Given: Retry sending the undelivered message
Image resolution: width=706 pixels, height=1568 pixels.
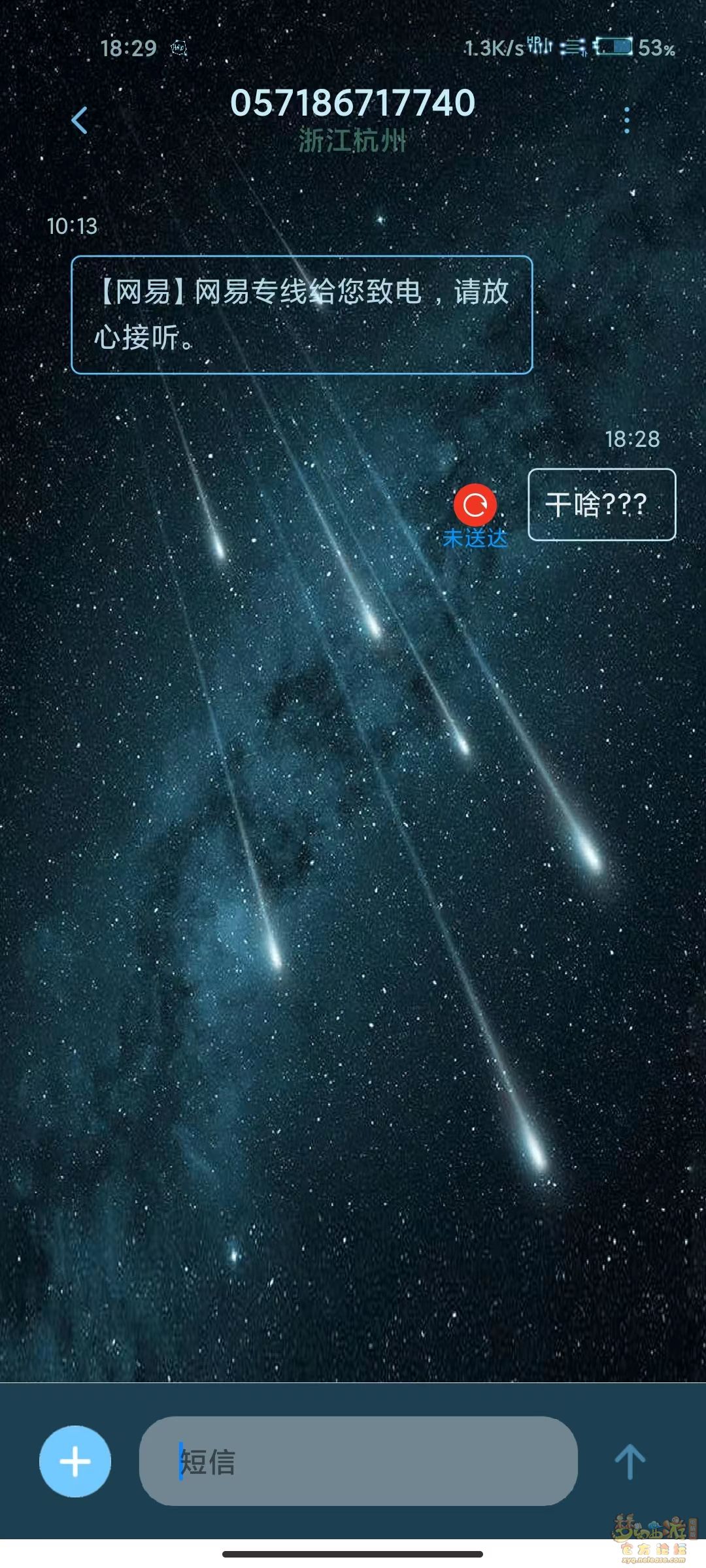Looking at the screenshot, I should 475,505.
